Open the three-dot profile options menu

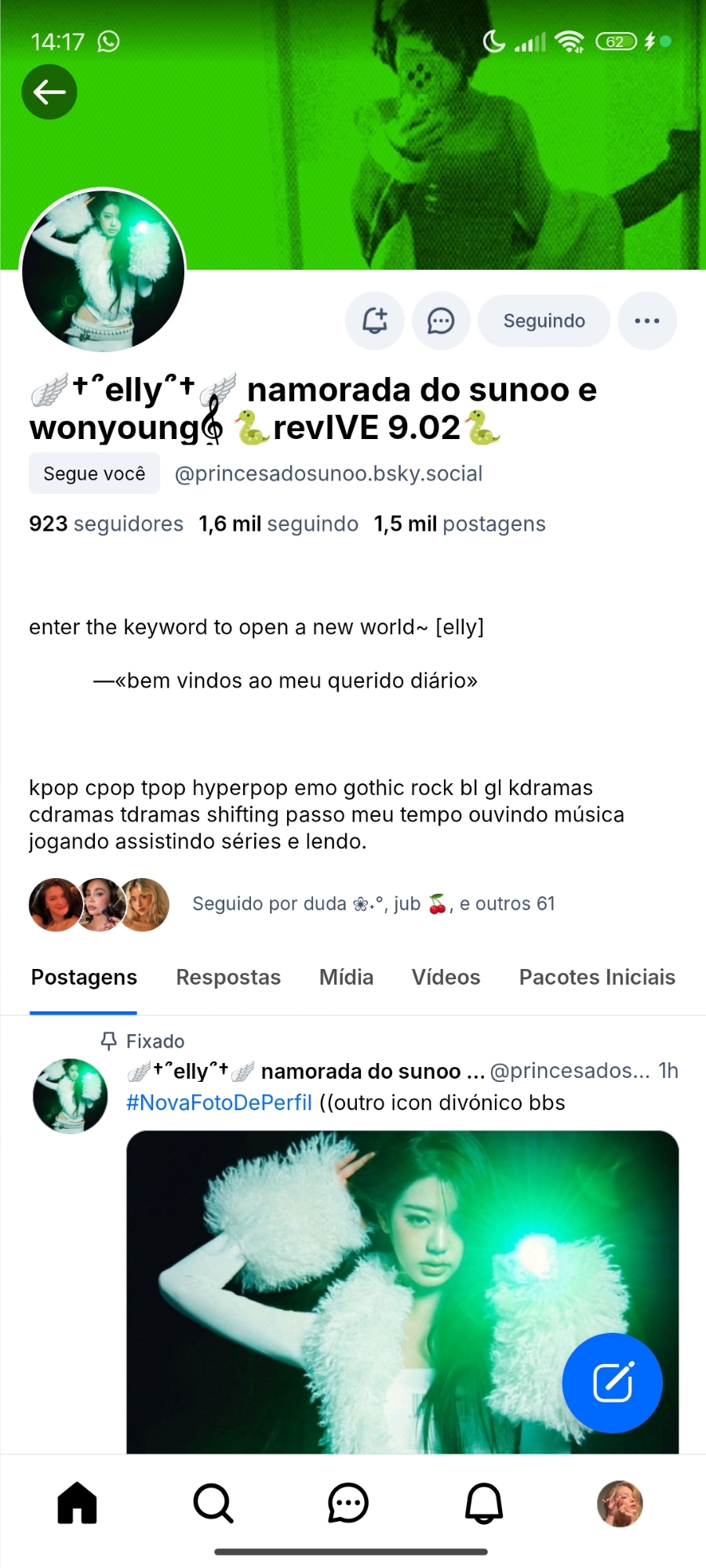tap(647, 321)
